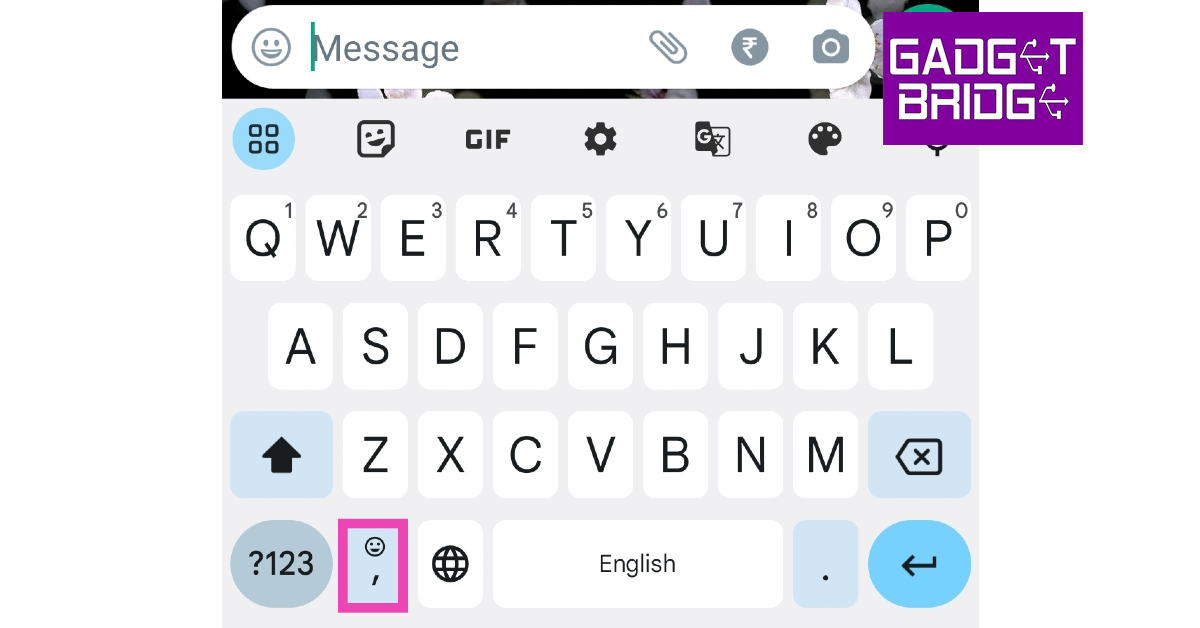Open the camera from message bar
1200x628 pixels.
tap(830, 47)
